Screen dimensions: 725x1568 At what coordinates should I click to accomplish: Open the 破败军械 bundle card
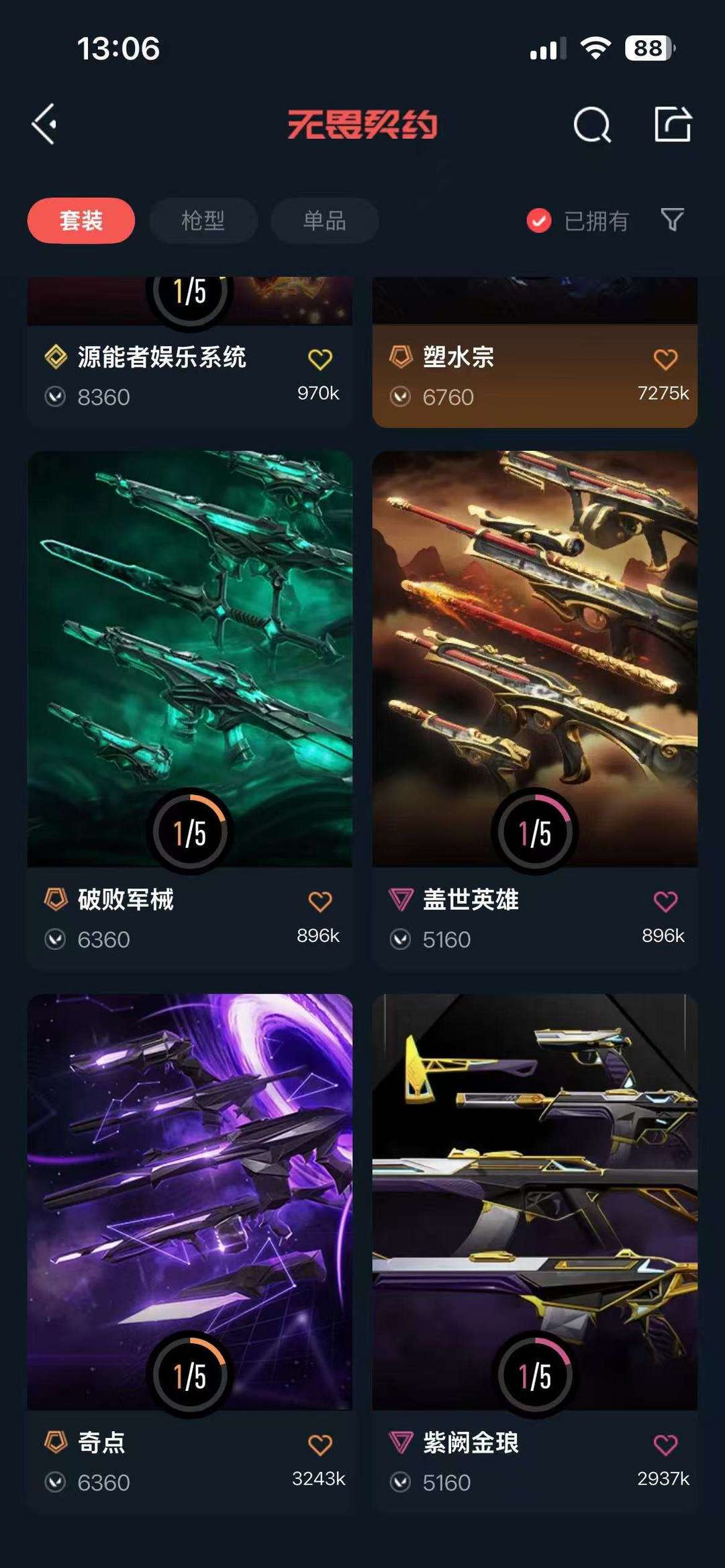click(x=189, y=710)
